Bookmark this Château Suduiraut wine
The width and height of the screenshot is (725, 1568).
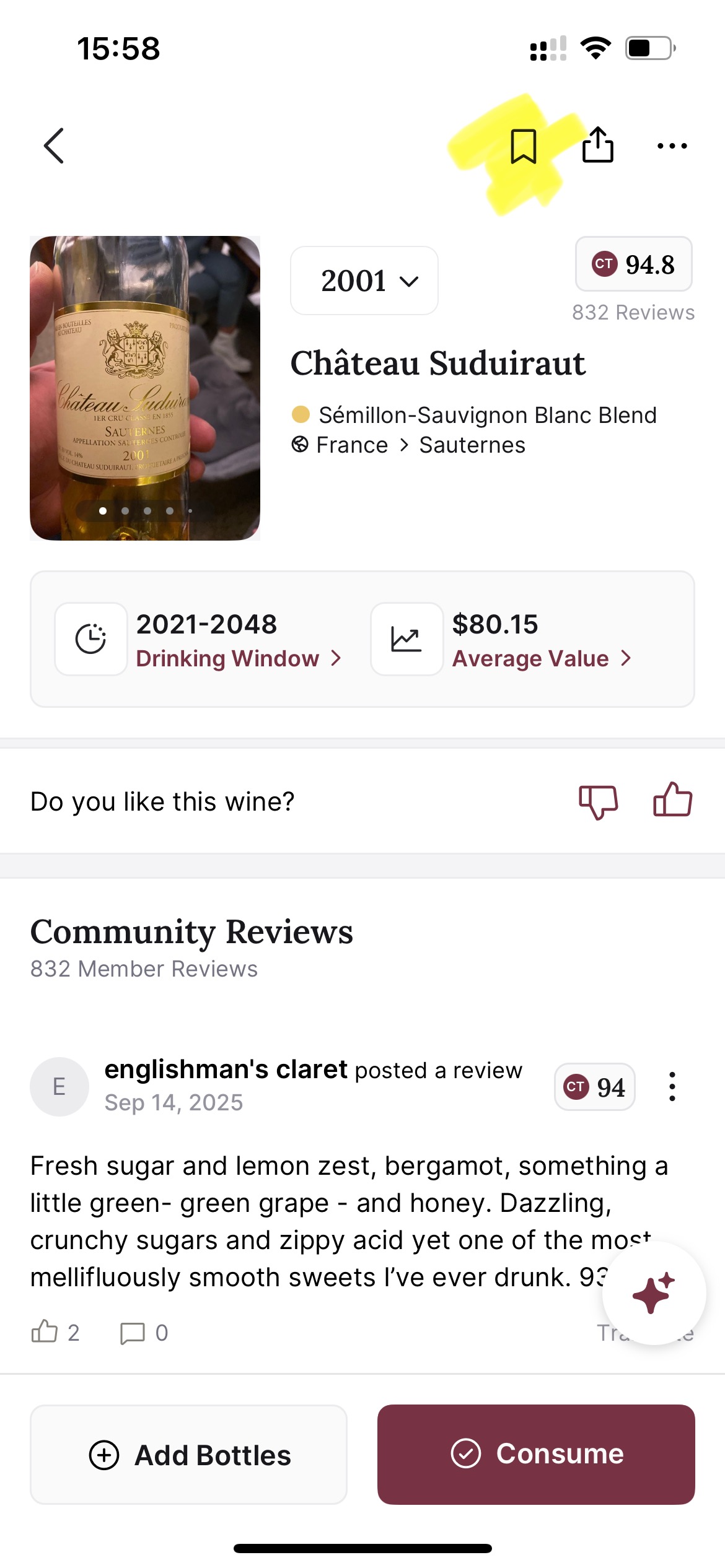(523, 146)
